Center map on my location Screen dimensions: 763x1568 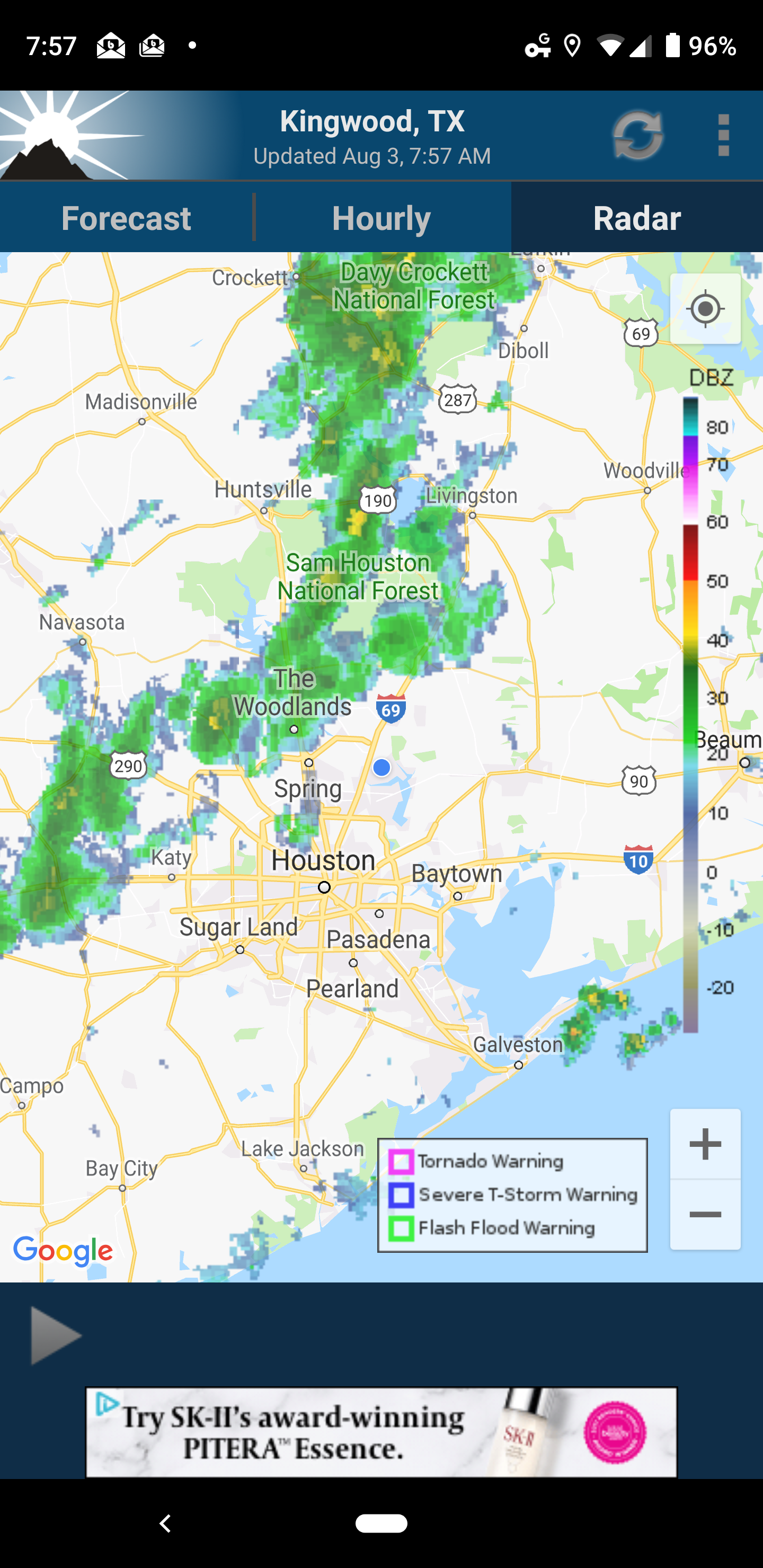(x=705, y=309)
